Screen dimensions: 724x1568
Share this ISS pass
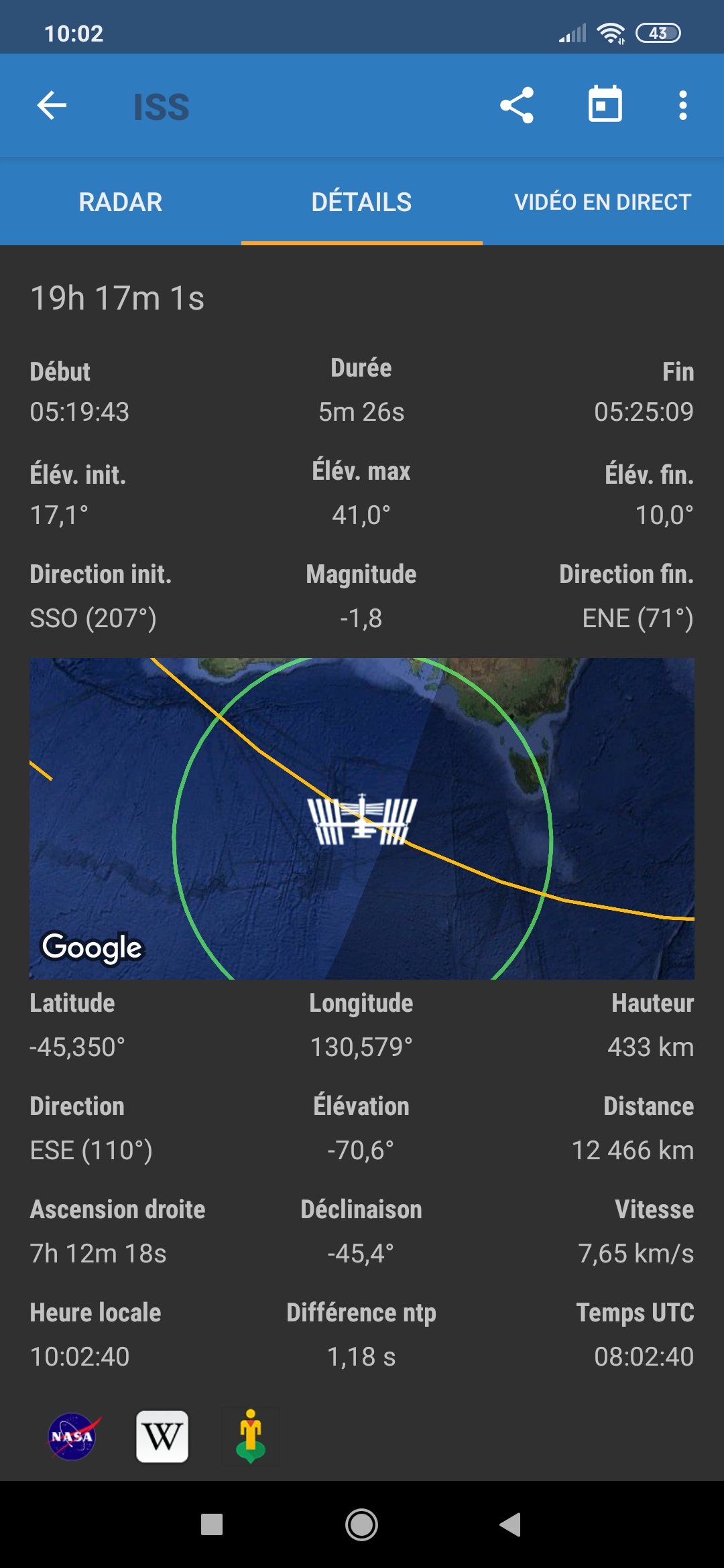(516, 106)
